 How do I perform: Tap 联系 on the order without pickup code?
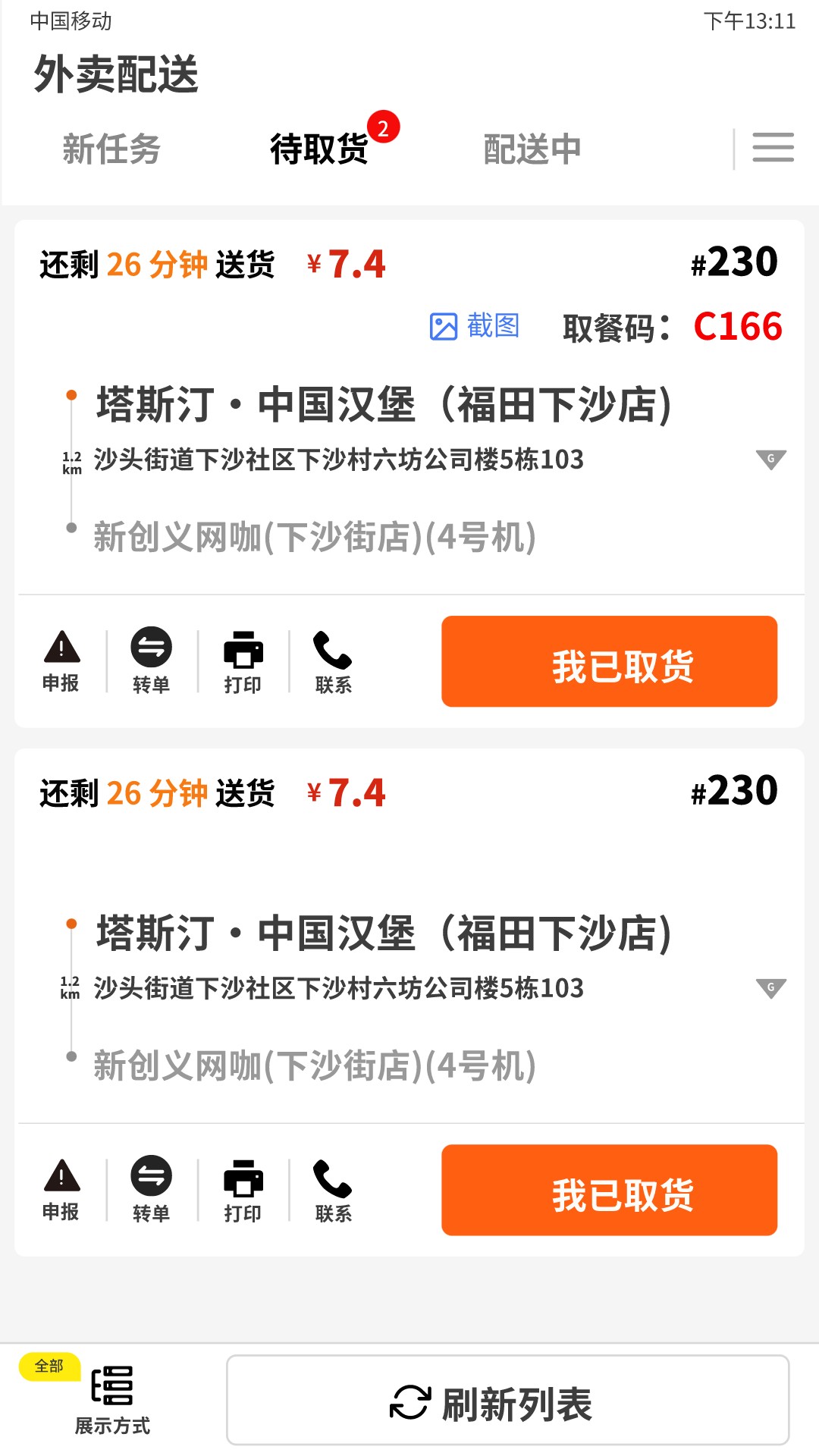[333, 1191]
